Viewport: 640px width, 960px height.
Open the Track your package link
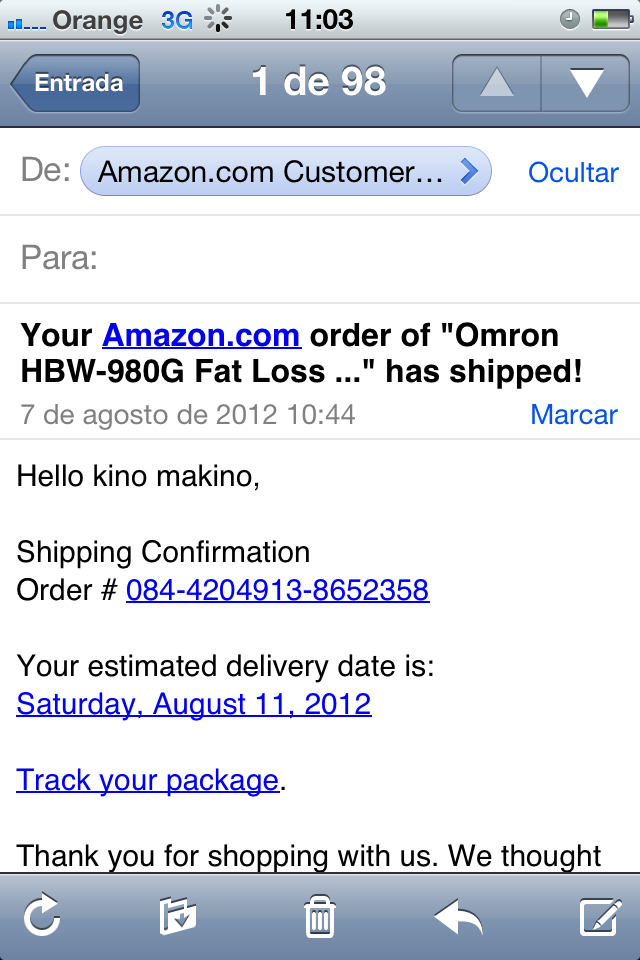[x=147, y=780]
